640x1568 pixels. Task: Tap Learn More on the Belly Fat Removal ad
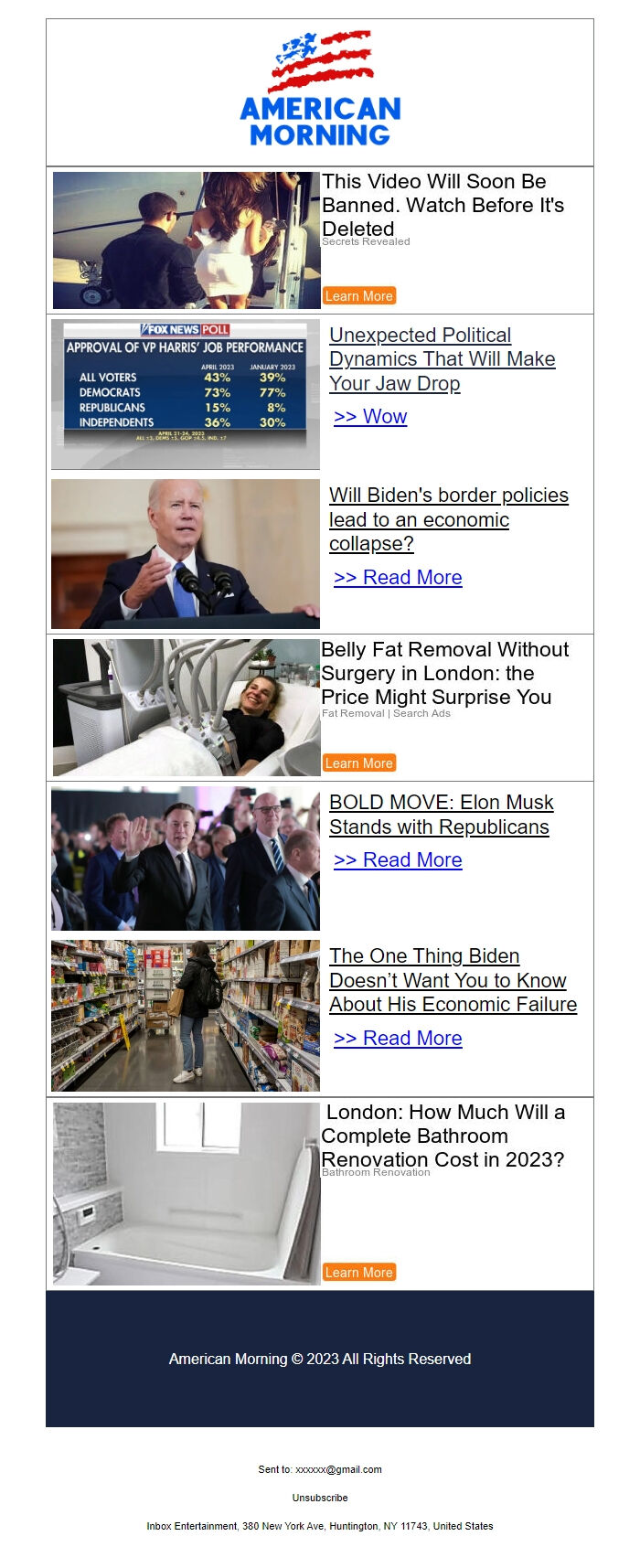click(x=358, y=763)
